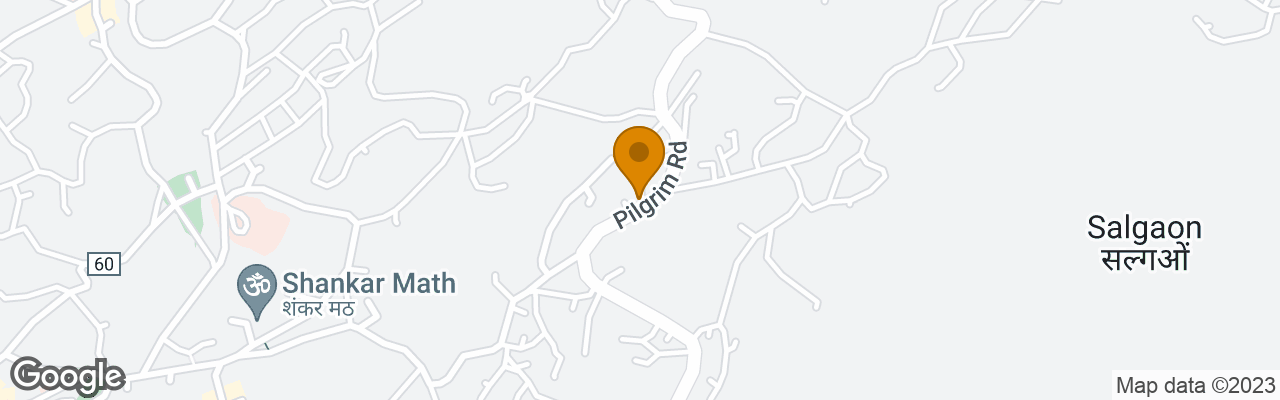Open the Shankar Math place marker

click(x=256, y=287)
